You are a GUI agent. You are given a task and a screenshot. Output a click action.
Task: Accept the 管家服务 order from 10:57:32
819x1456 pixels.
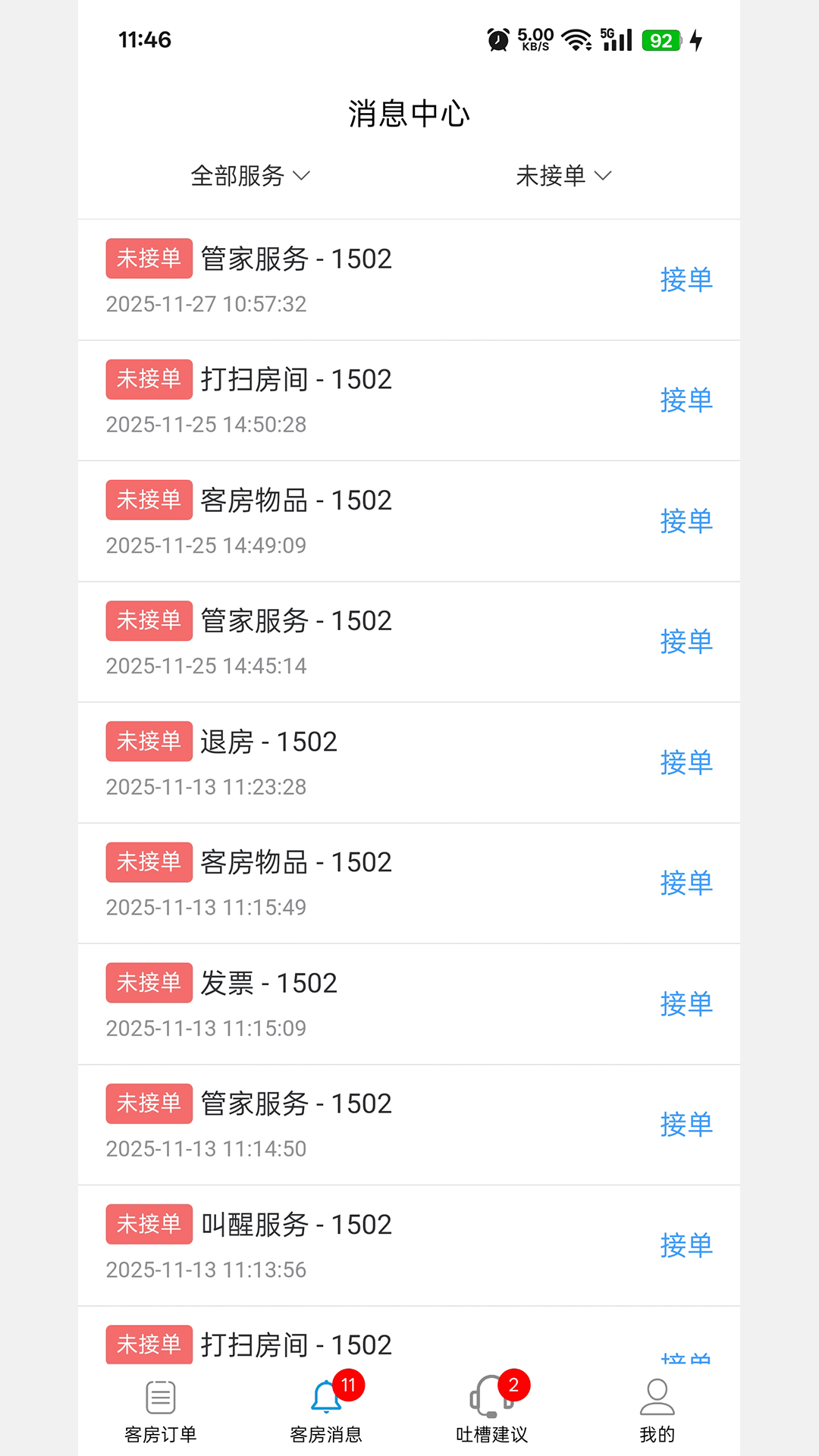686,280
